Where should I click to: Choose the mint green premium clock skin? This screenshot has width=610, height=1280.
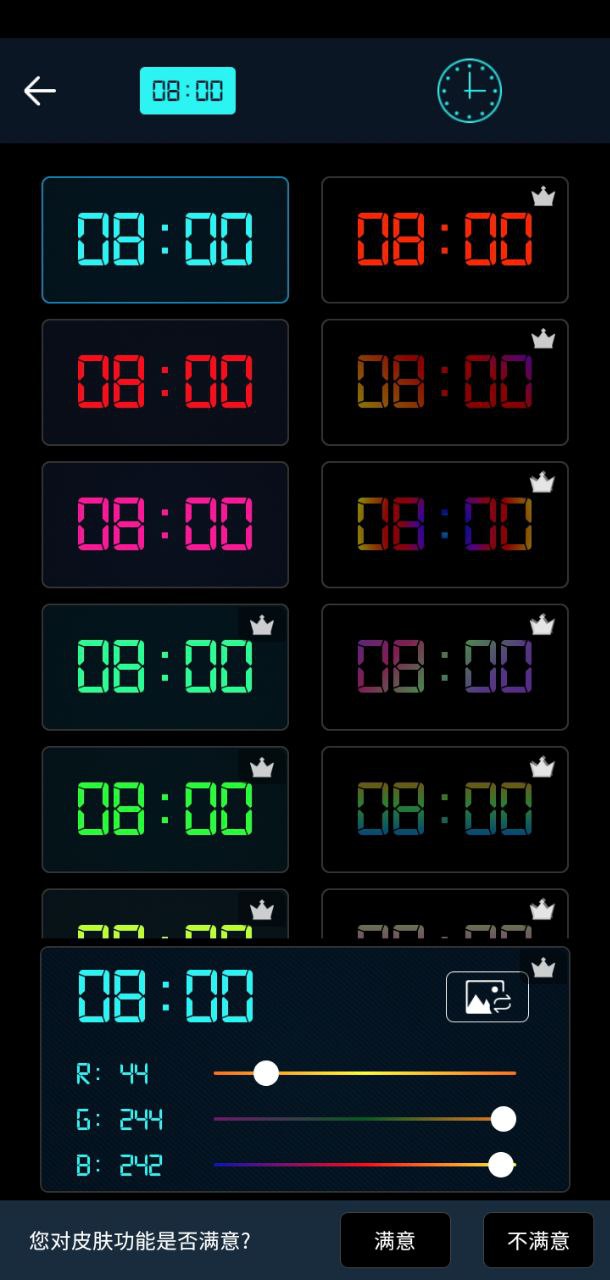click(165, 667)
